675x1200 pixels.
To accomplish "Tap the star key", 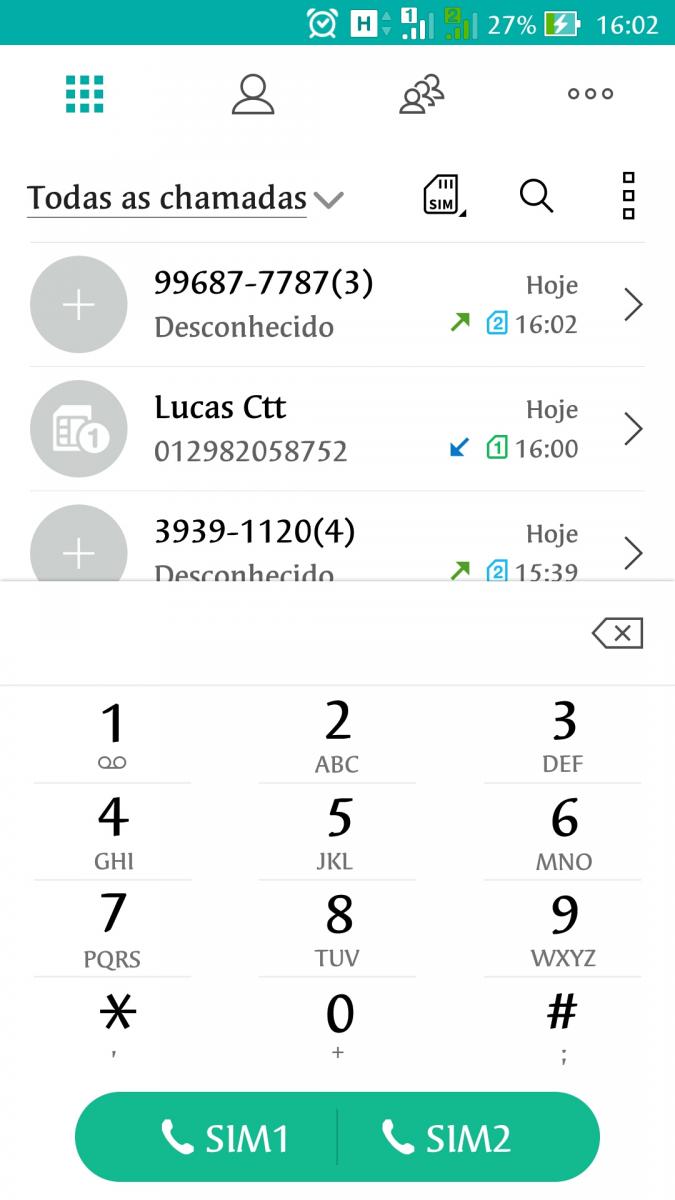I will coord(112,1027).
